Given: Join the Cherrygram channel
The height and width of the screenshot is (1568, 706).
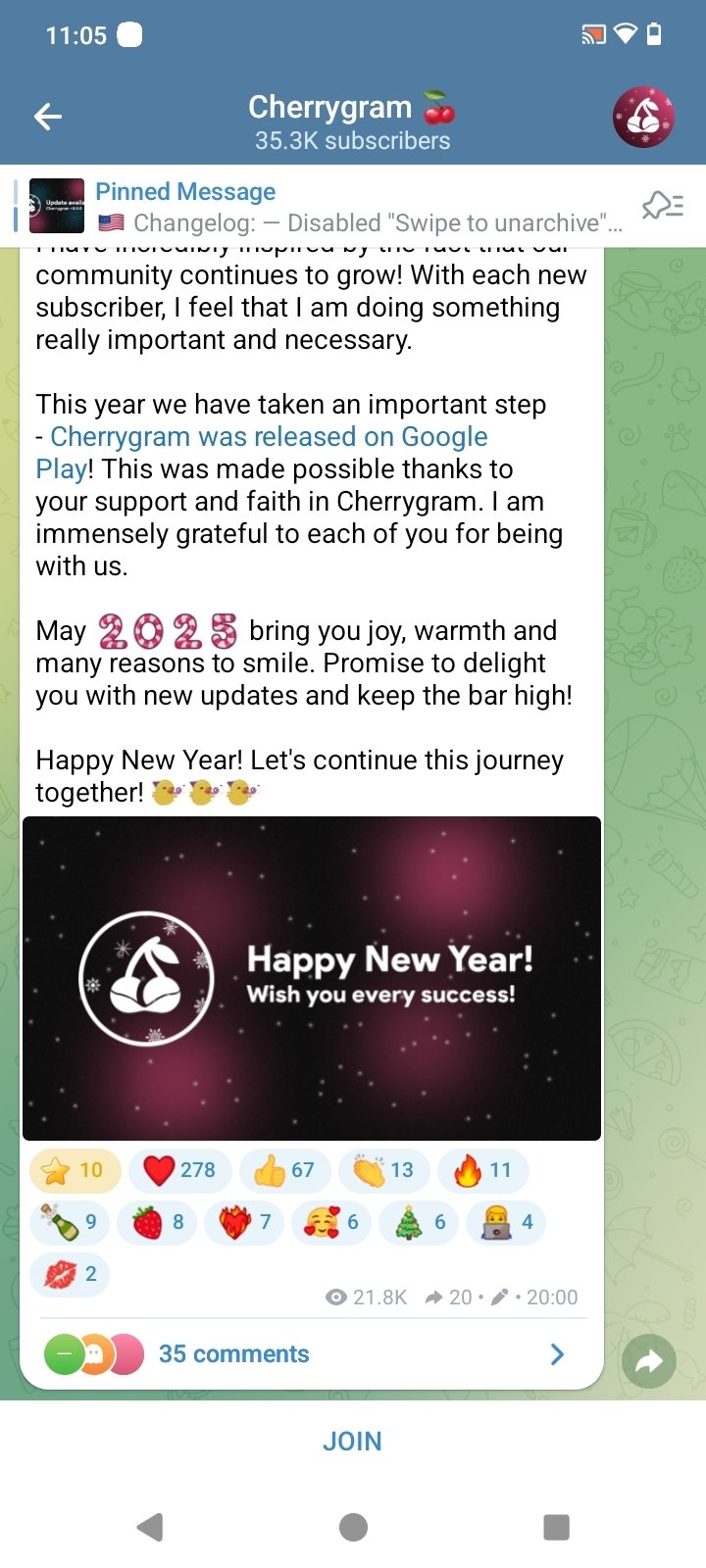Looking at the screenshot, I should click(x=352, y=1442).
